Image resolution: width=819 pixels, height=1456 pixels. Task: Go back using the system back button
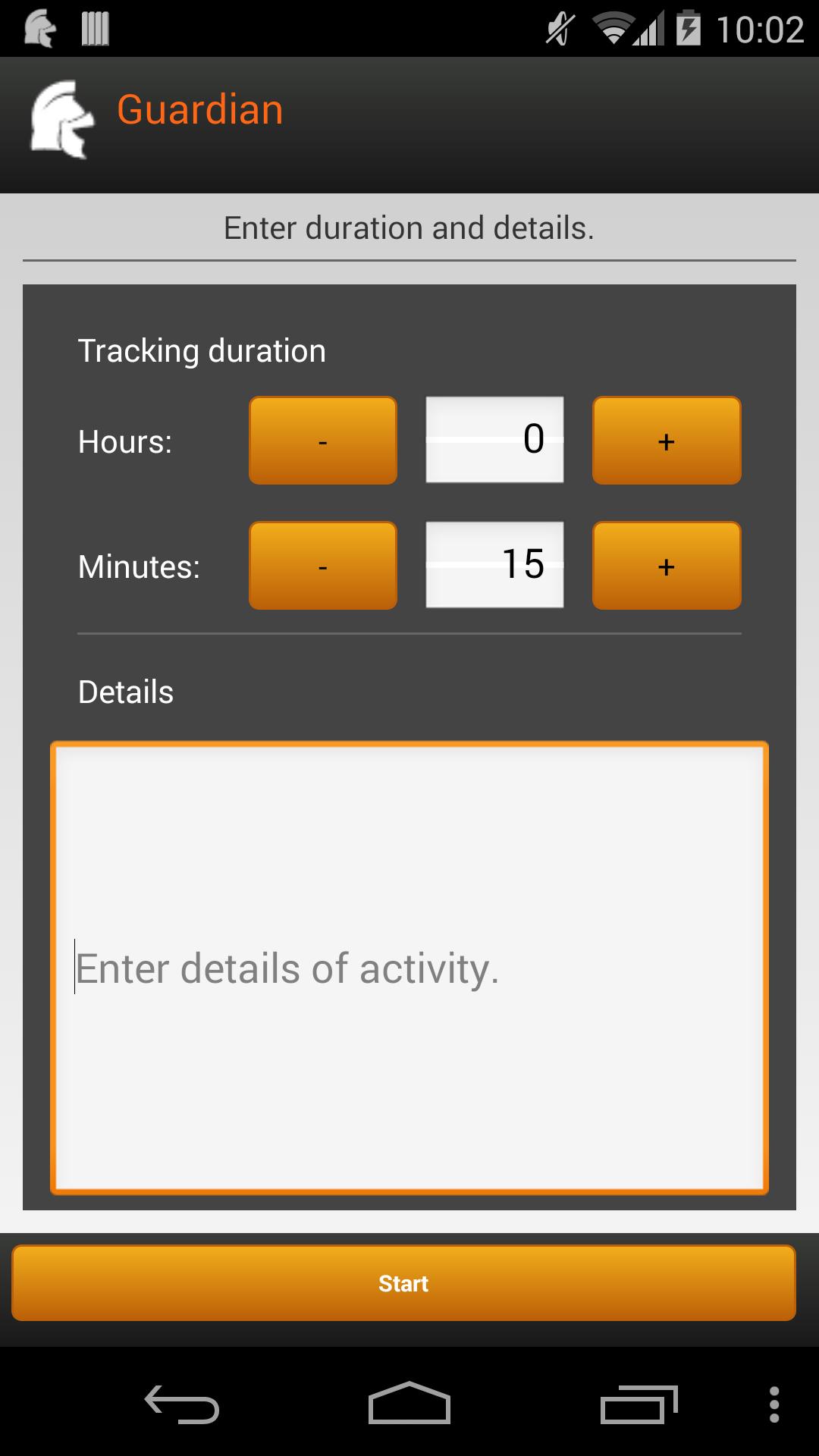182,1404
